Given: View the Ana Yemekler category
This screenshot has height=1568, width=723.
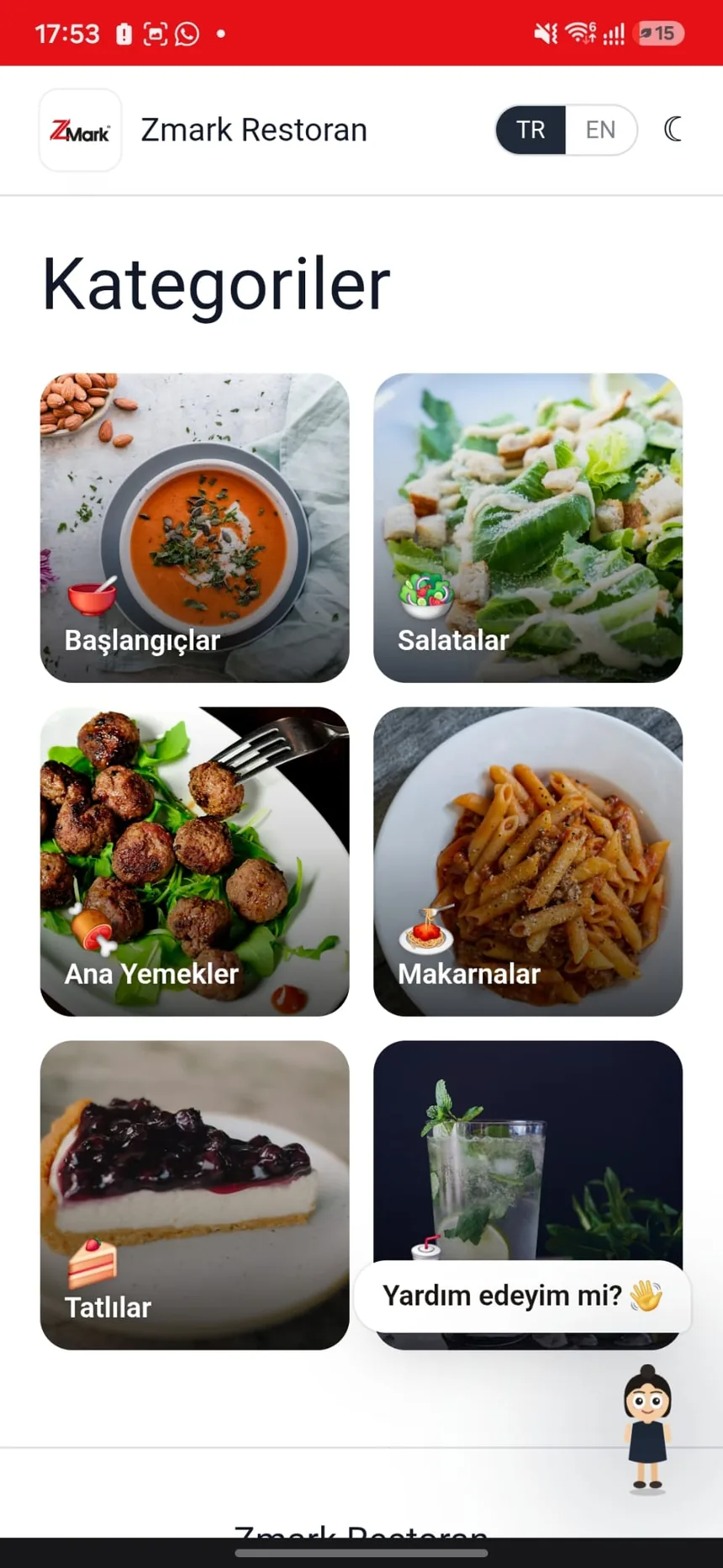Looking at the screenshot, I should pos(194,861).
